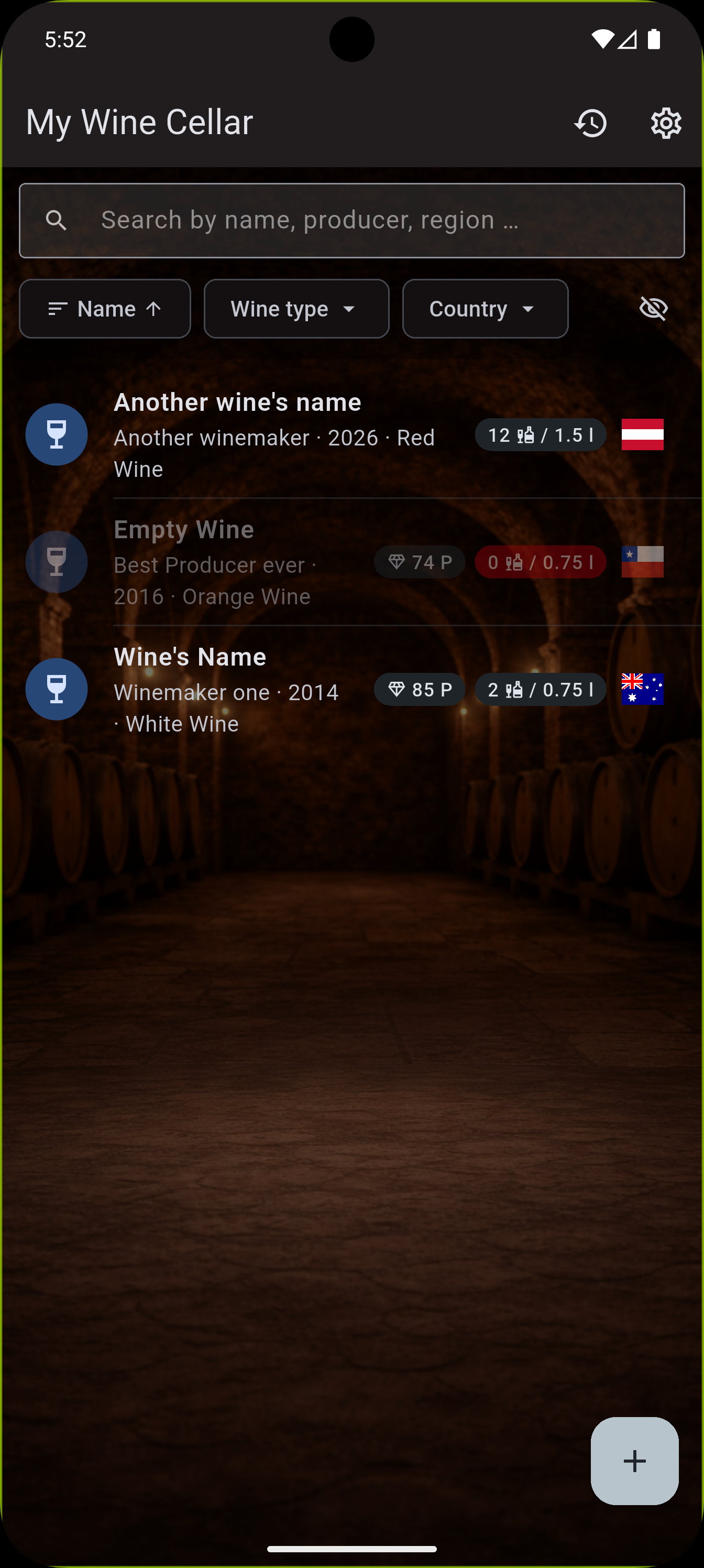The height and width of the screenshot is (1568, 704).
Task: Open the Name sorting options
Action: [105, 308]
